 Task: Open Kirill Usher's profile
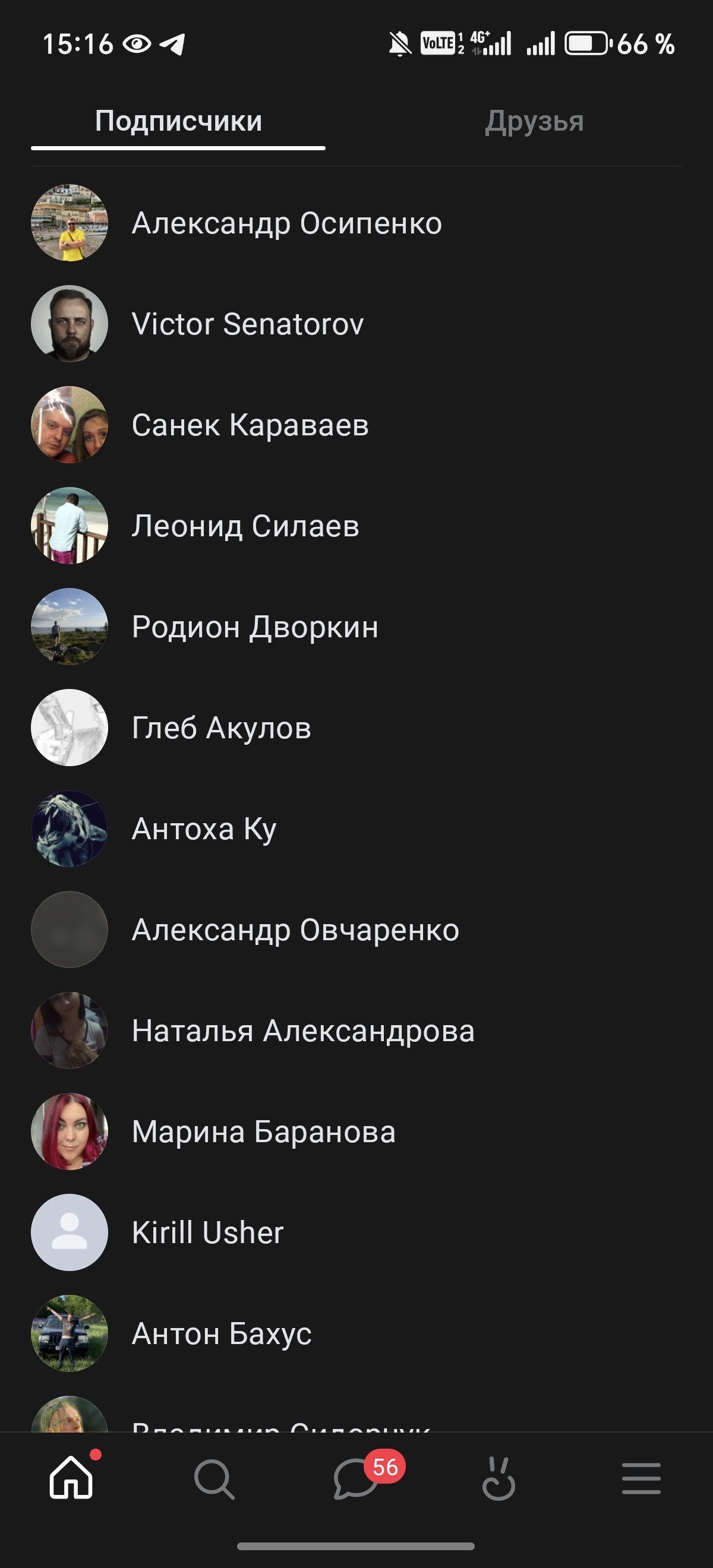[207, 1233]
